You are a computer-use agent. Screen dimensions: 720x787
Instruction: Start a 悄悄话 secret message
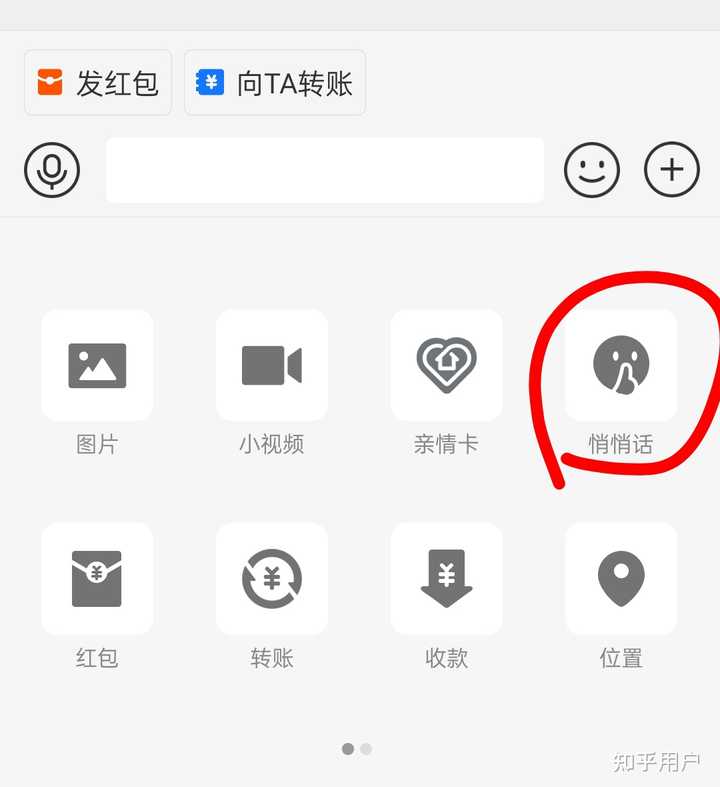[x=621, y=365]
